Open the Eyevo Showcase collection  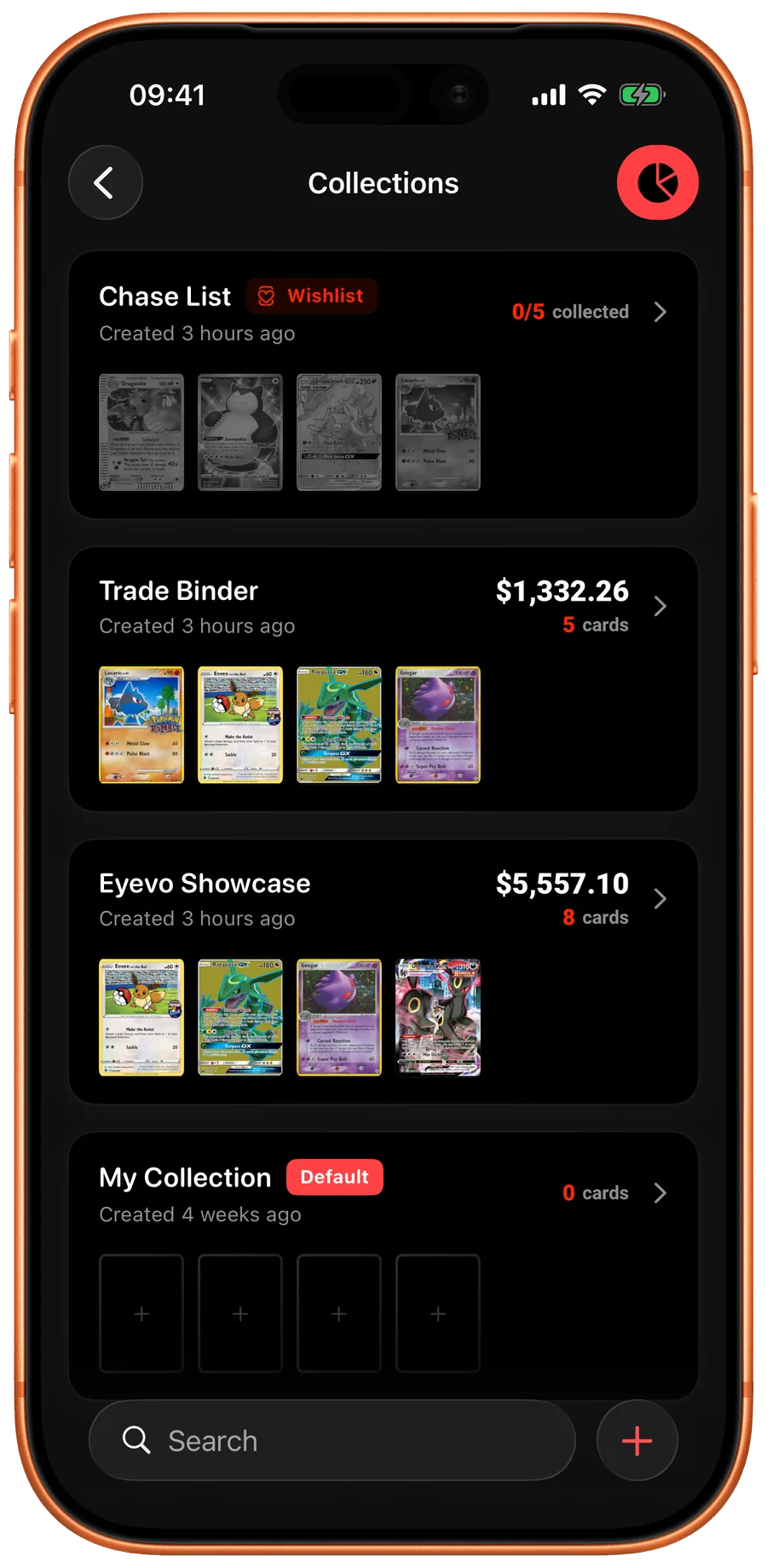383,971
